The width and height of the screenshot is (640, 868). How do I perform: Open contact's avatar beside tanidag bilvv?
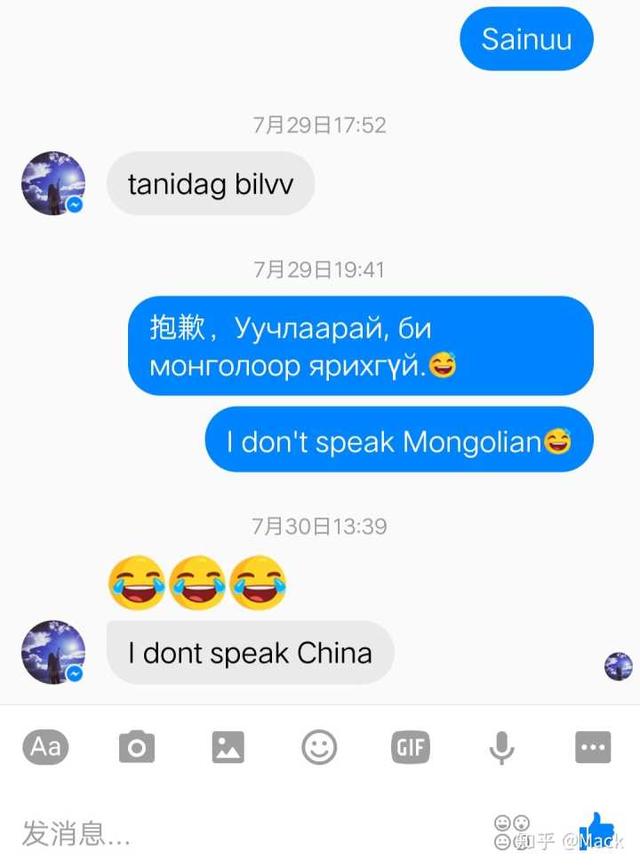(x=53, y=184)
